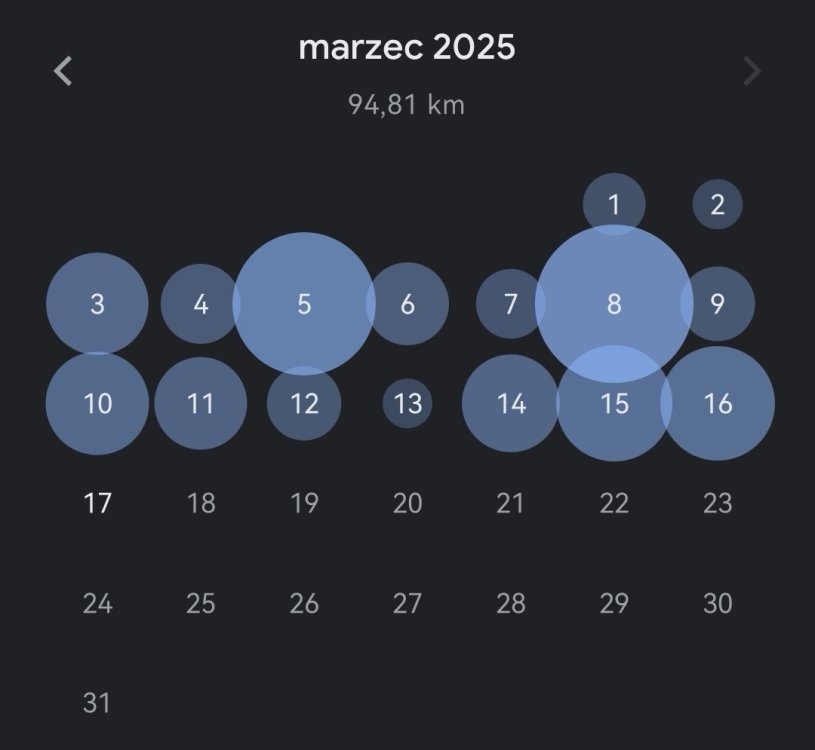This screenshot has height=750, width=815.
Task: Show the distance for day 10
Action: 97,404
